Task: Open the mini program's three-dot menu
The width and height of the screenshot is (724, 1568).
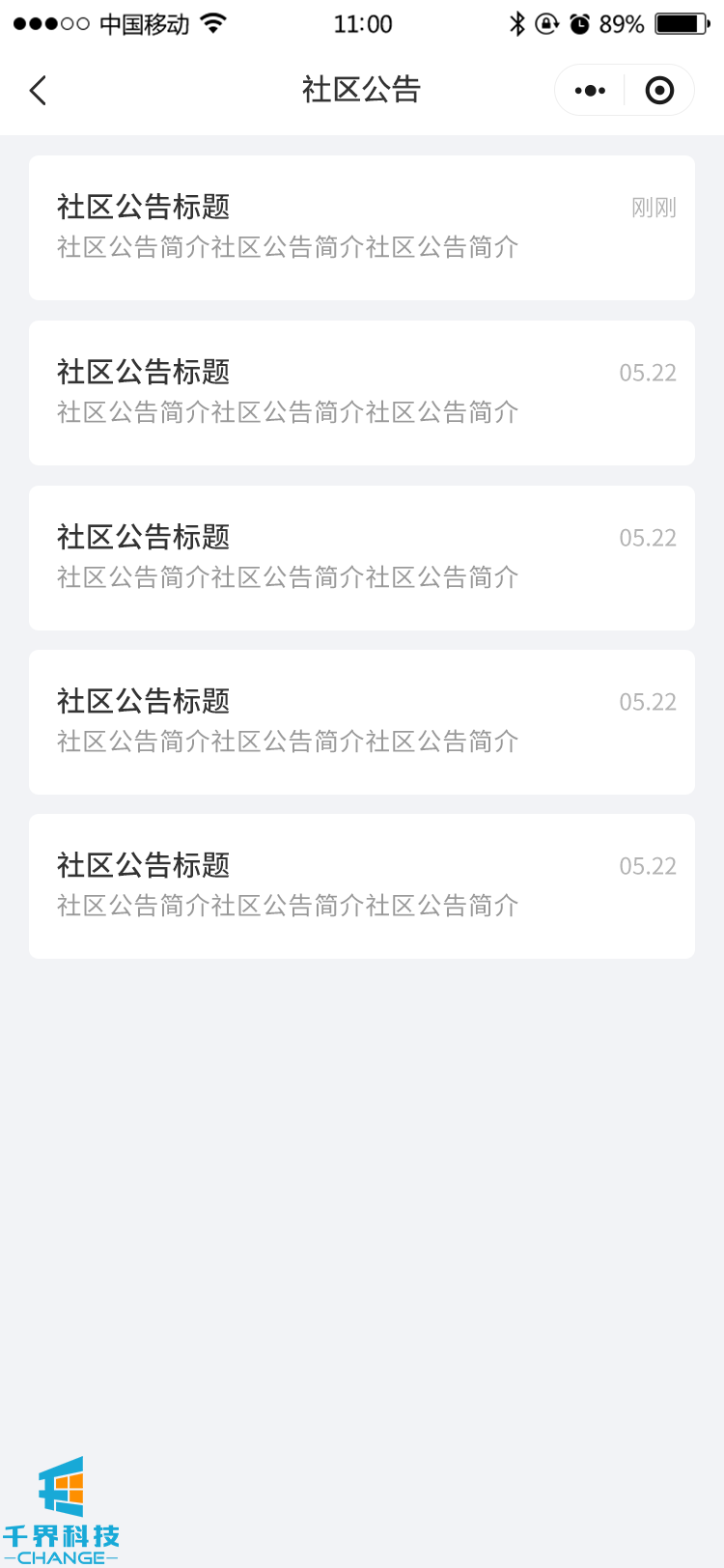Action: pos(590,91)
